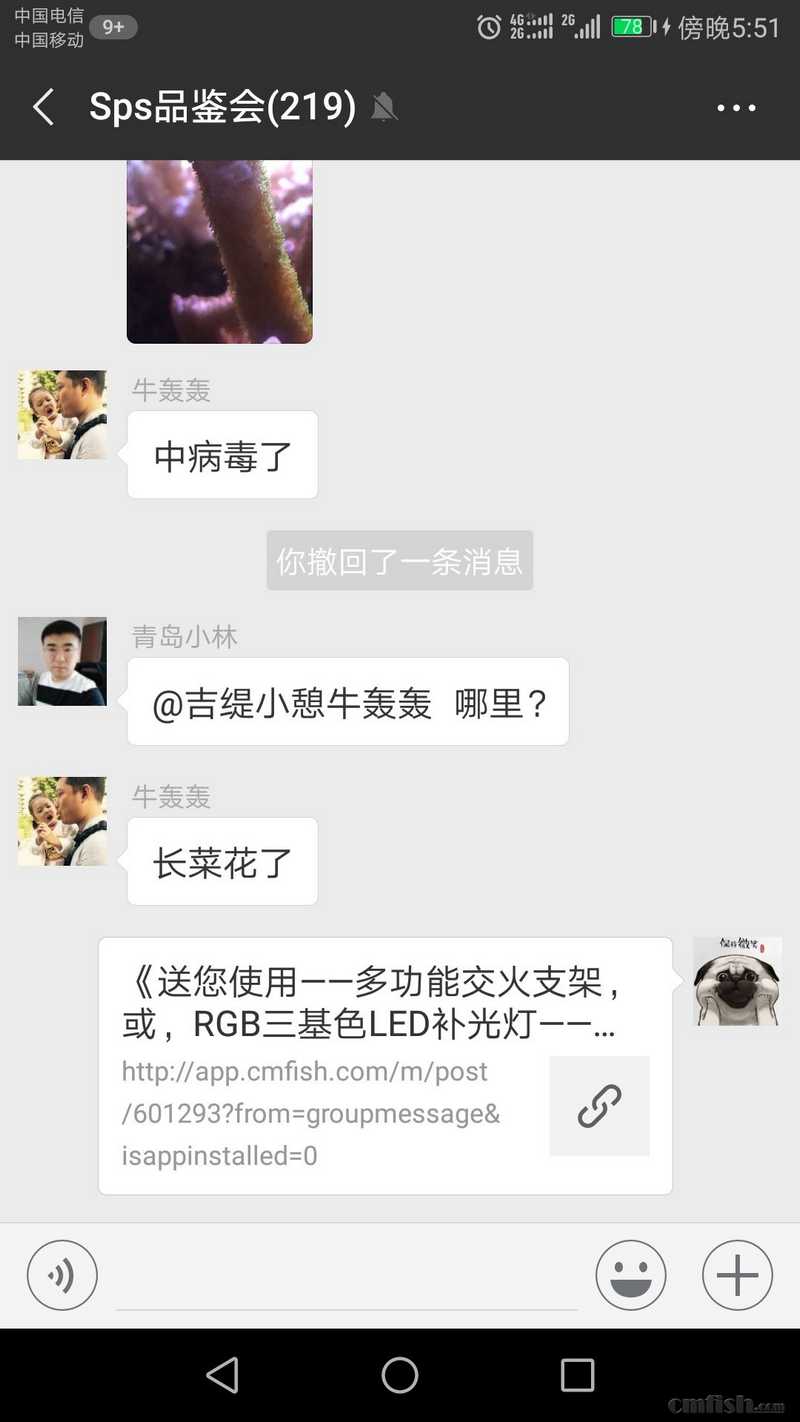Tap the message text field

(x=346, y=1278)
